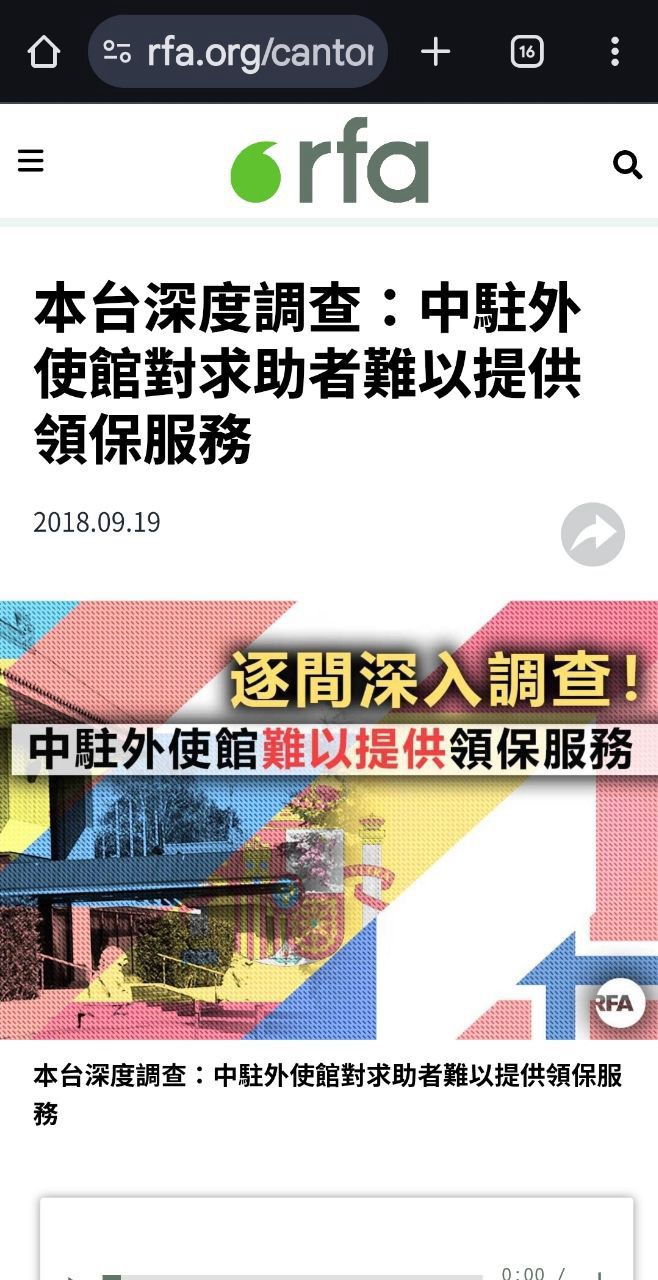Share this article with the arrow button
This screenshot has width=658, height=1280.
pyautogui.click(x=593, y=534)
